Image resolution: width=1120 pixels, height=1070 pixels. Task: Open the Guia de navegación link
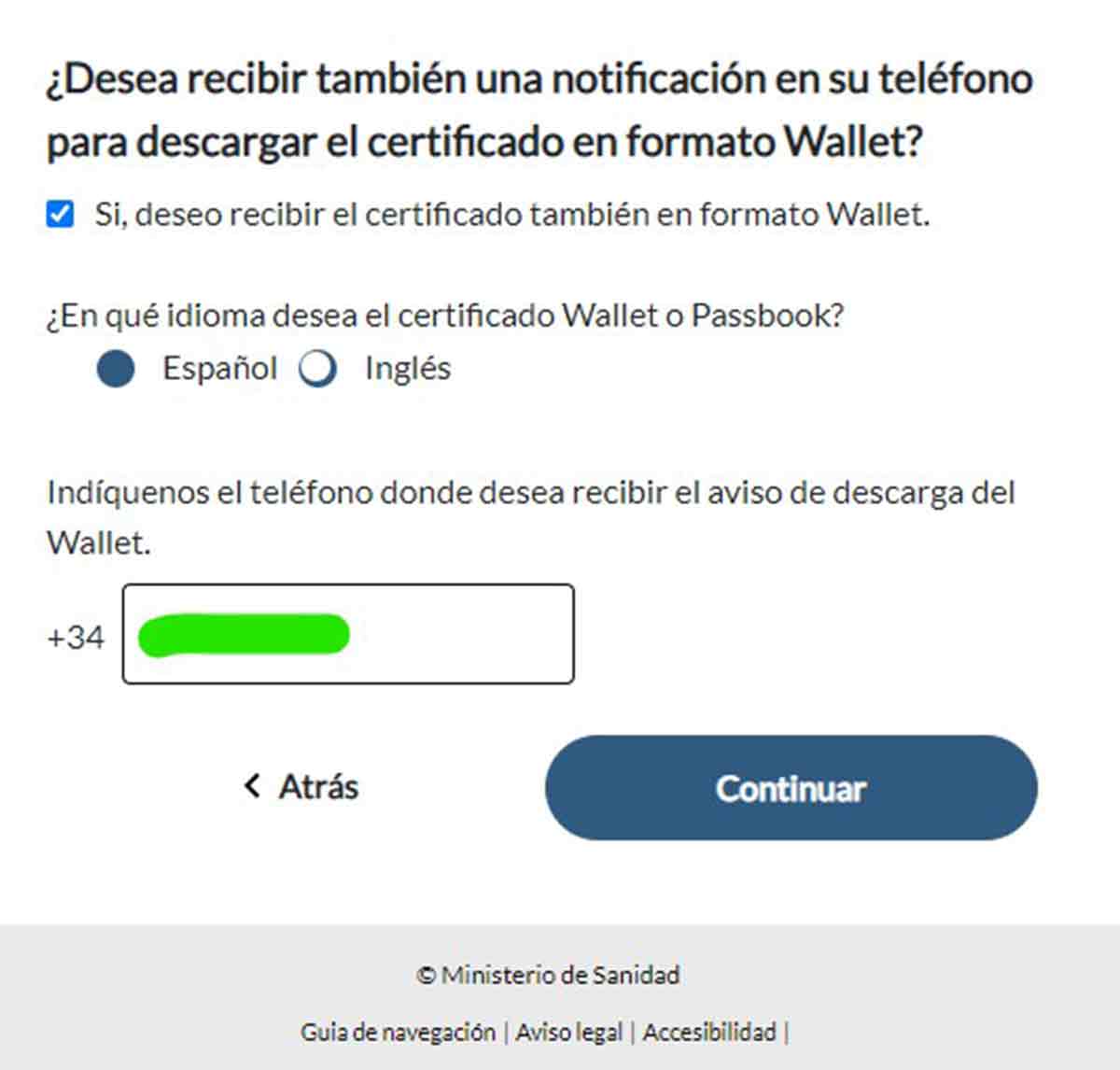click(398, 1032)
